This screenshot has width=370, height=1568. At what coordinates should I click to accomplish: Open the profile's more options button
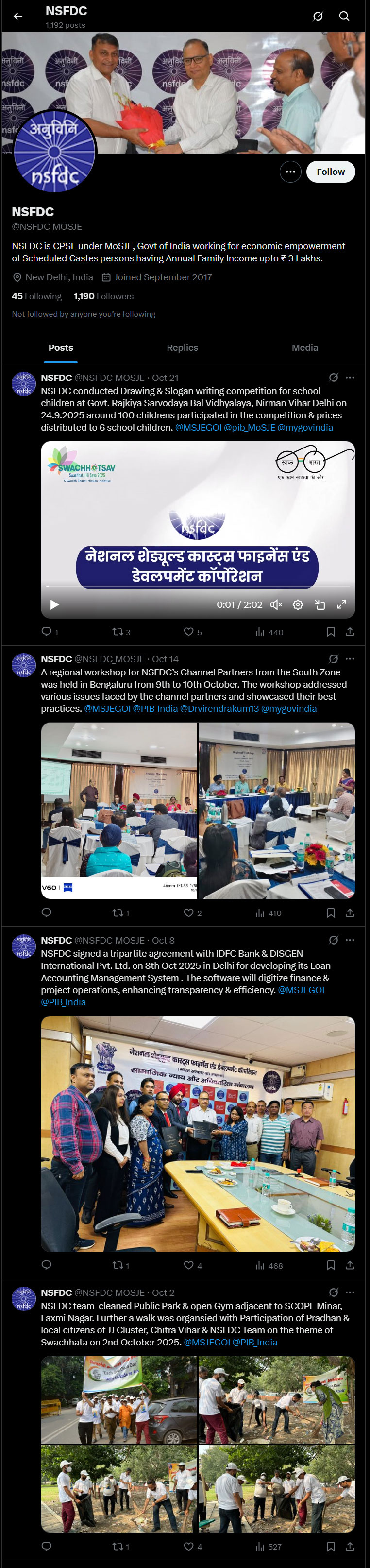click(290, 172)
